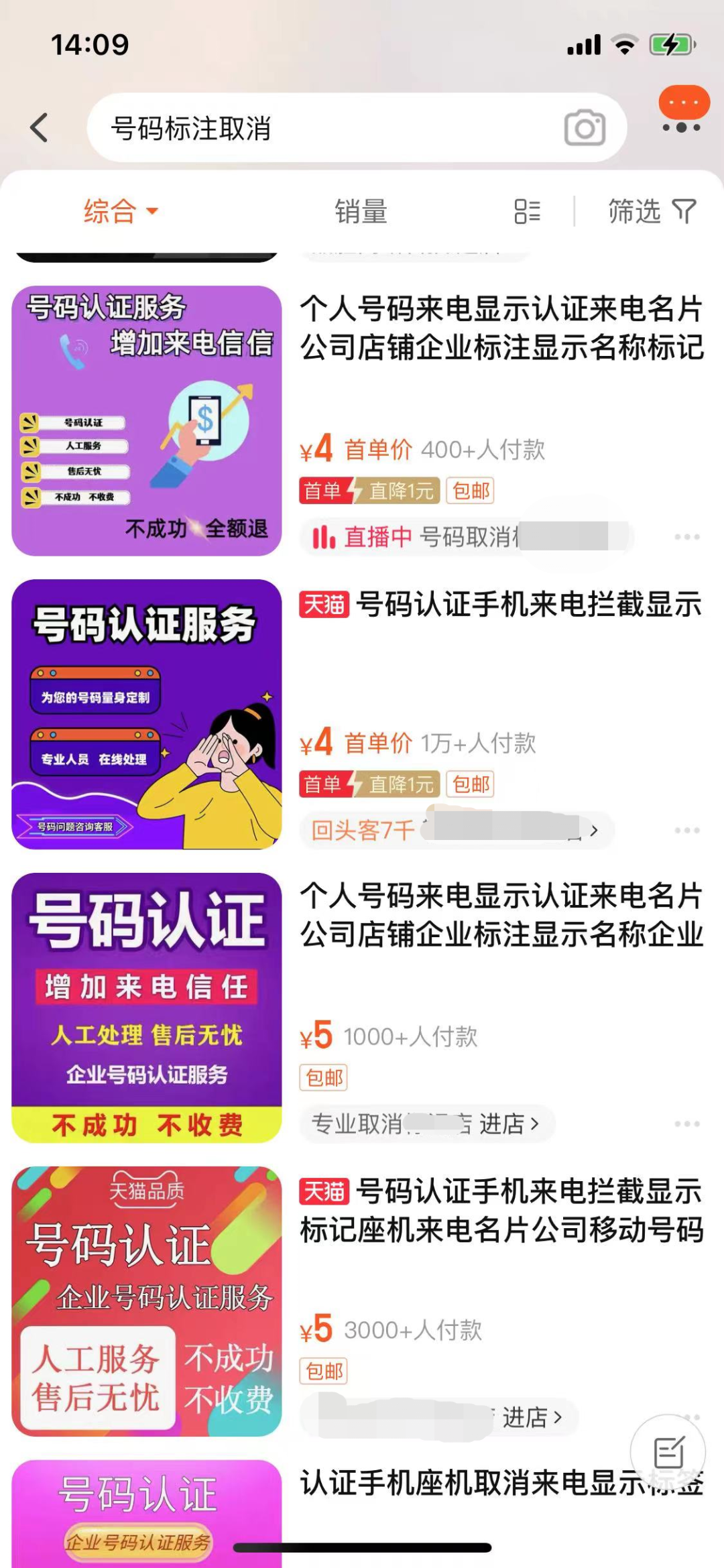The width and height of the screenshot is (724, 1568).
Task: Open ¥4 product with 400+人付款
Action: 500,328
